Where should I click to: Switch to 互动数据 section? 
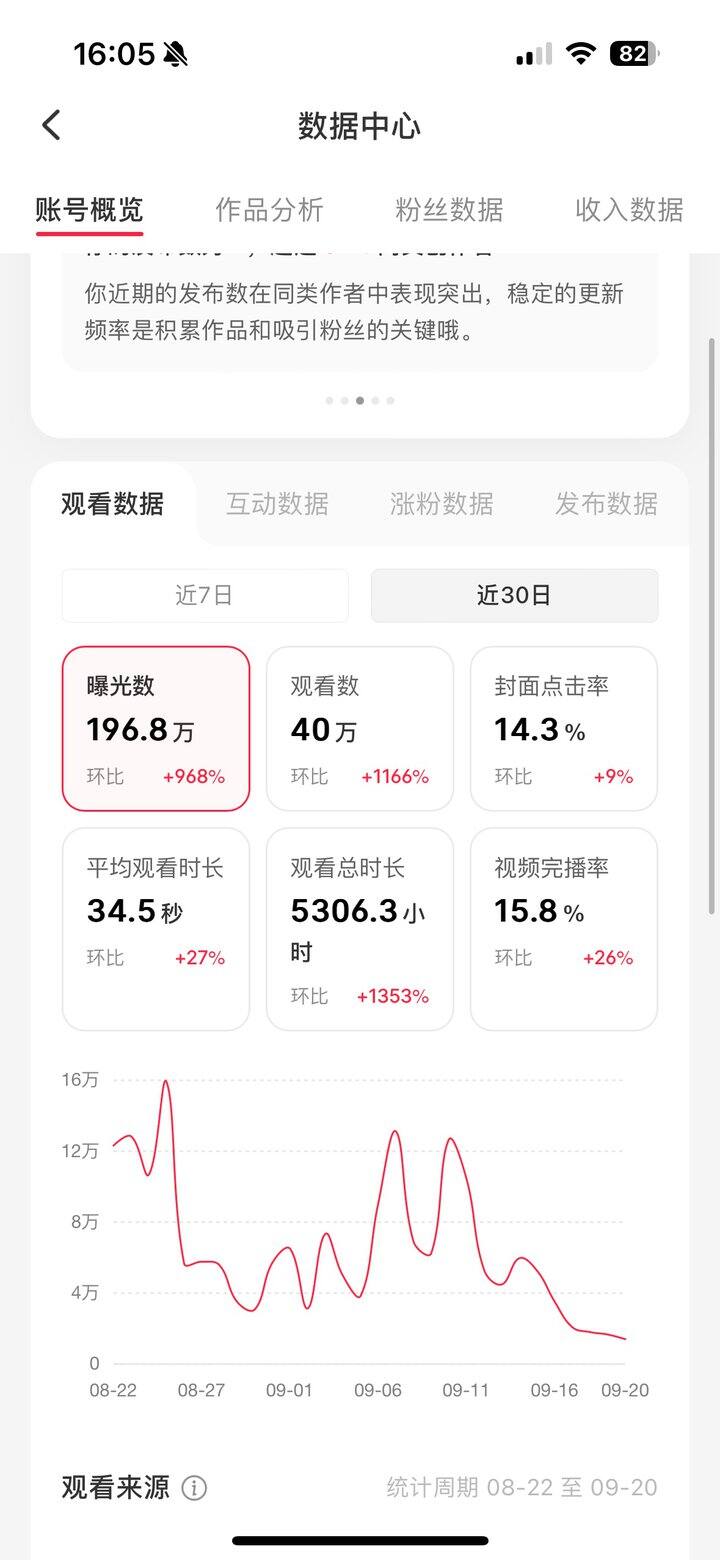click(277, 504)
